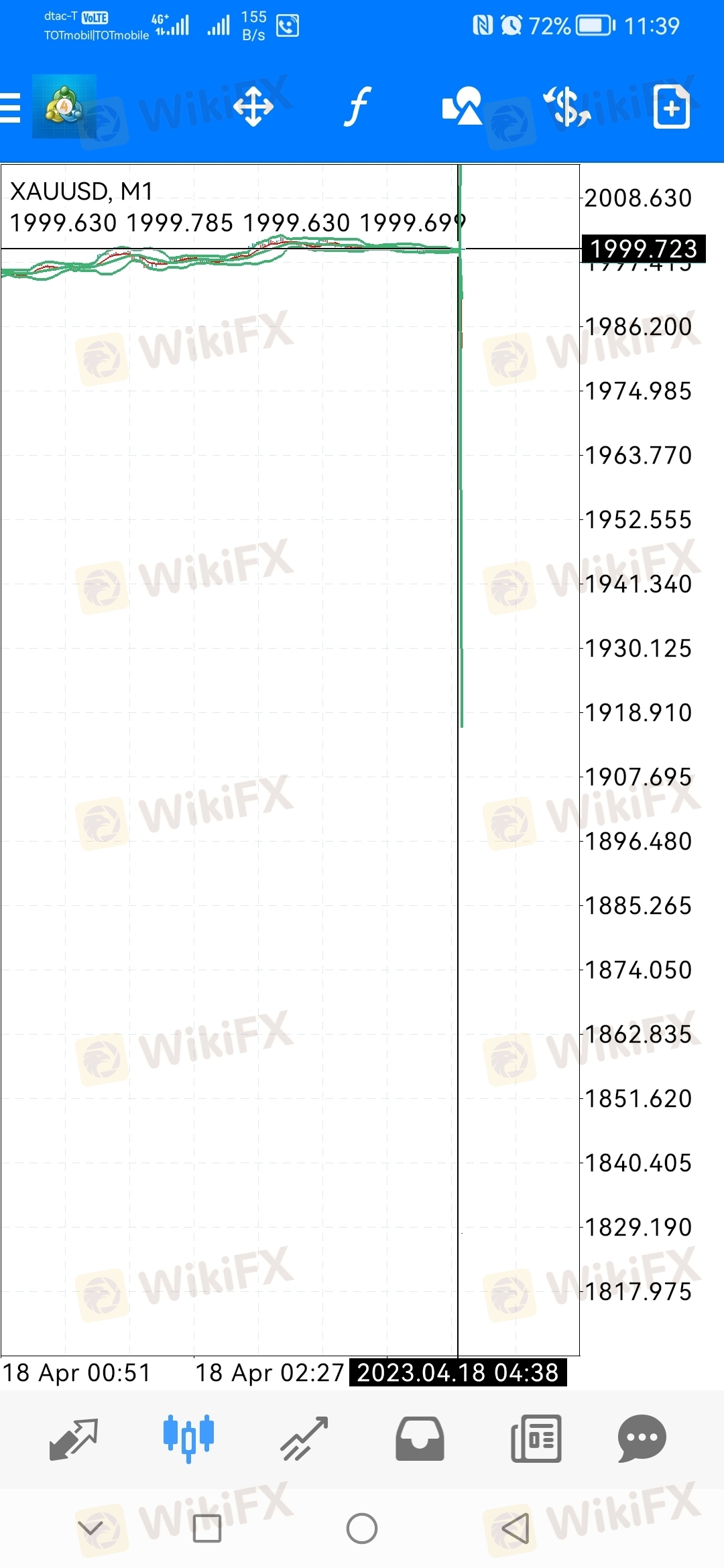Screen dimensions: 724x1568
Task: Switch to the Trade tab
Action: coord(304,1439)
